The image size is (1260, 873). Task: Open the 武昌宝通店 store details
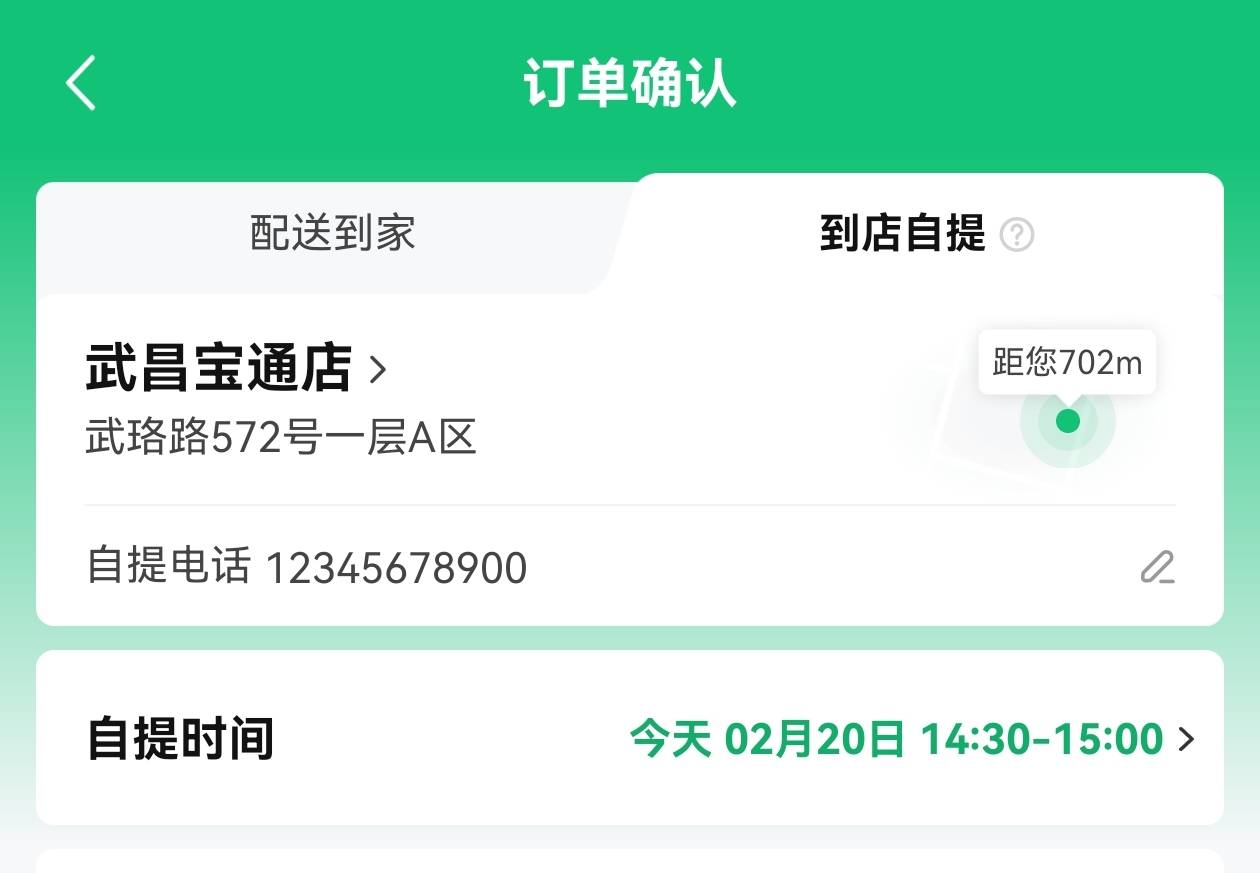pos(236,368)
